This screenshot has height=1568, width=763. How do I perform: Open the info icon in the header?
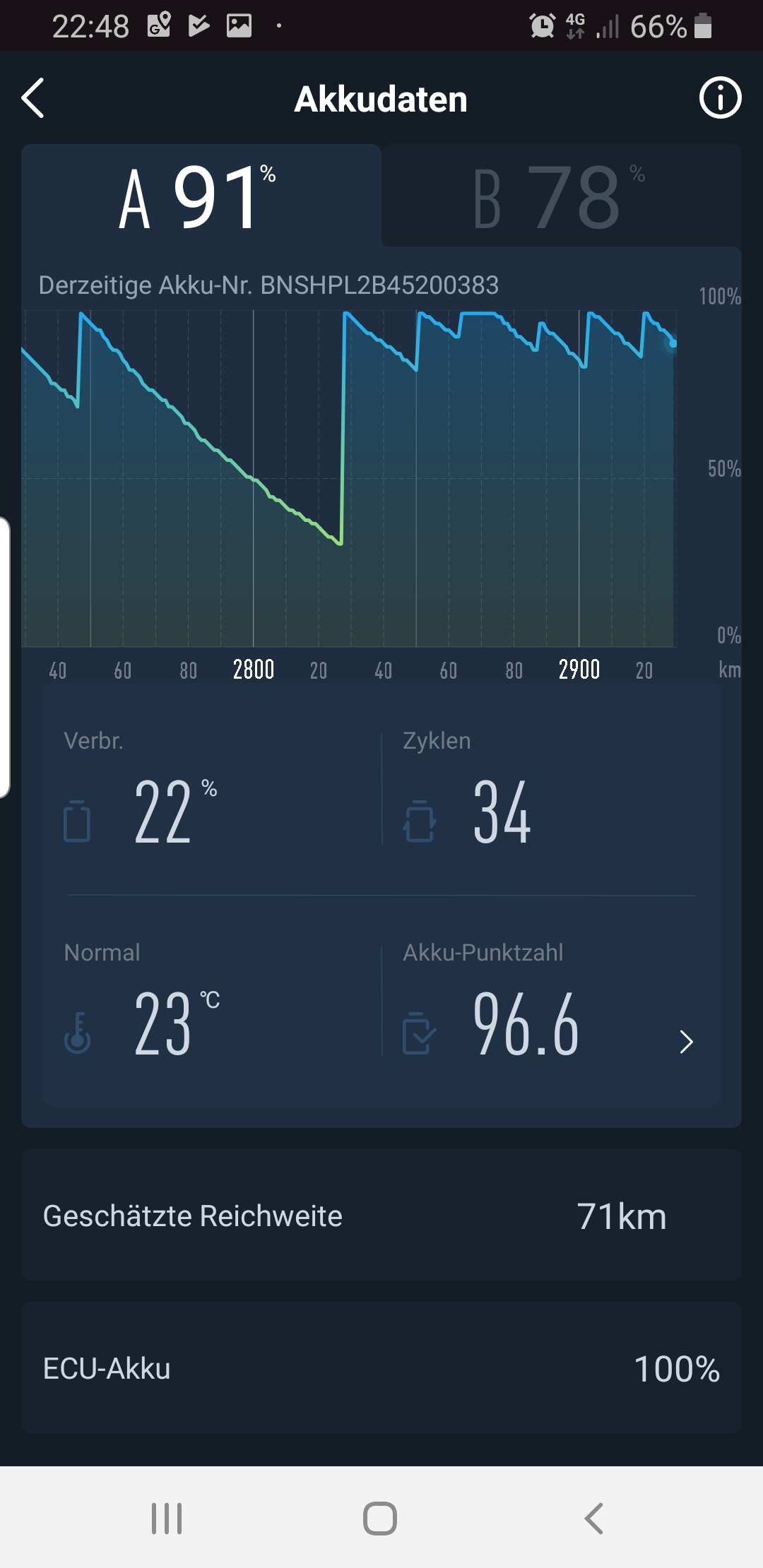click(720, 98)
